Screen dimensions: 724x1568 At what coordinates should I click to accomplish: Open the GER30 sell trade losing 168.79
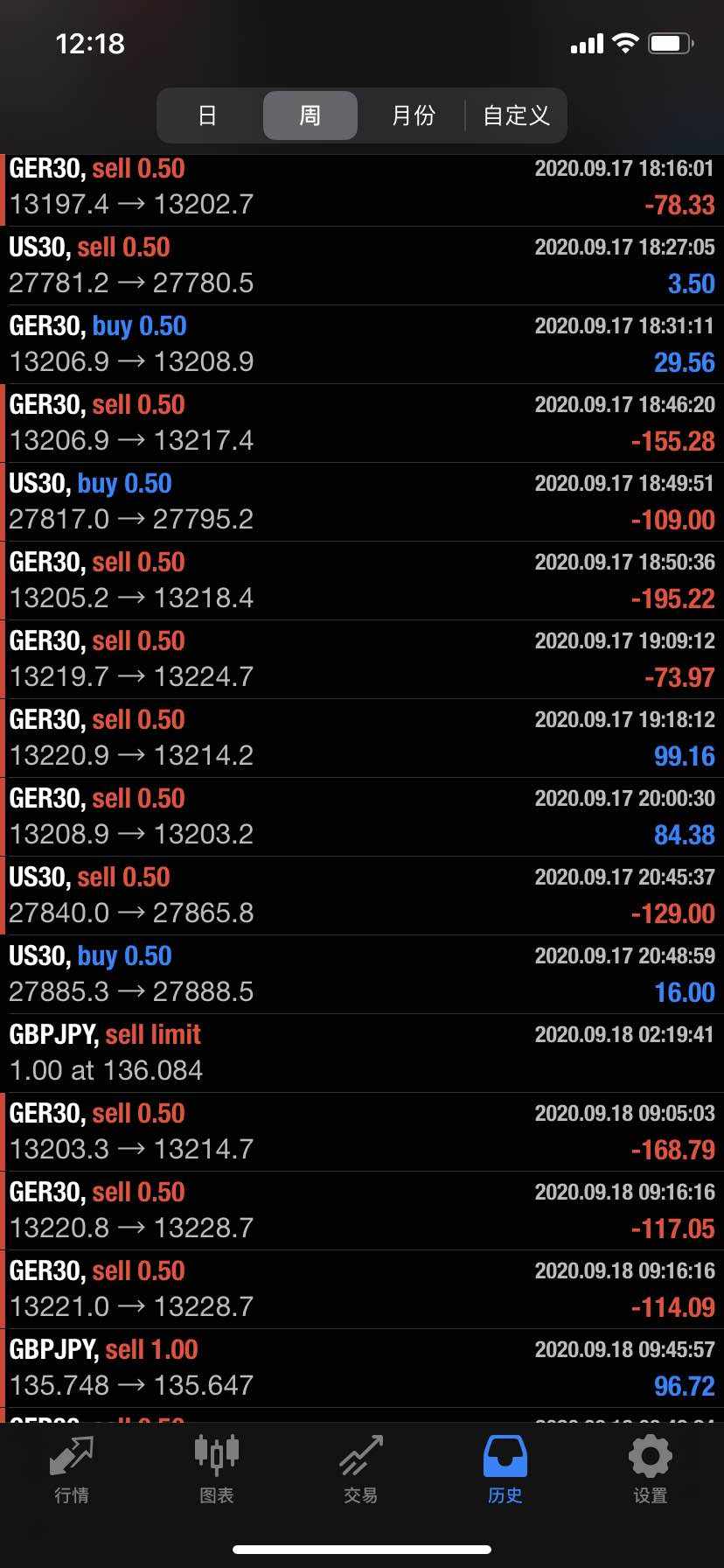click(x=362, y=1132)
